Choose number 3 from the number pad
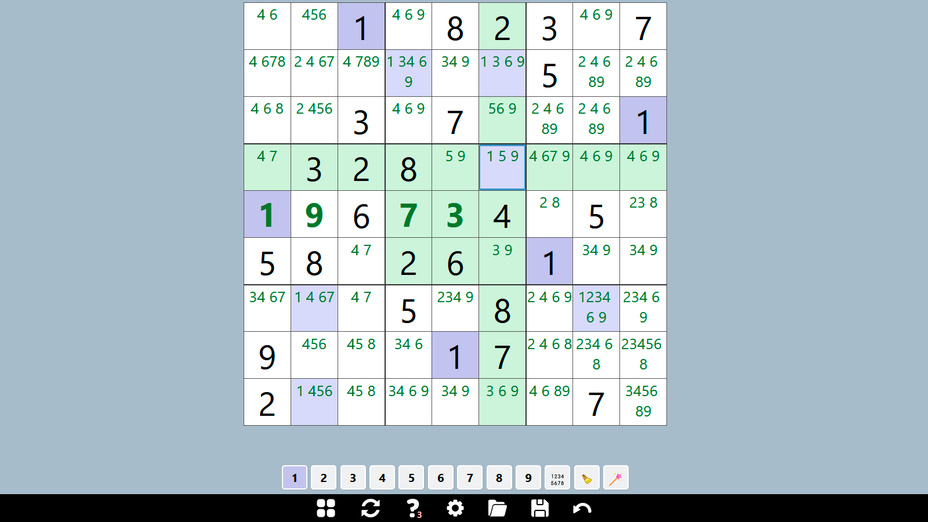 [x=353, y=478]
